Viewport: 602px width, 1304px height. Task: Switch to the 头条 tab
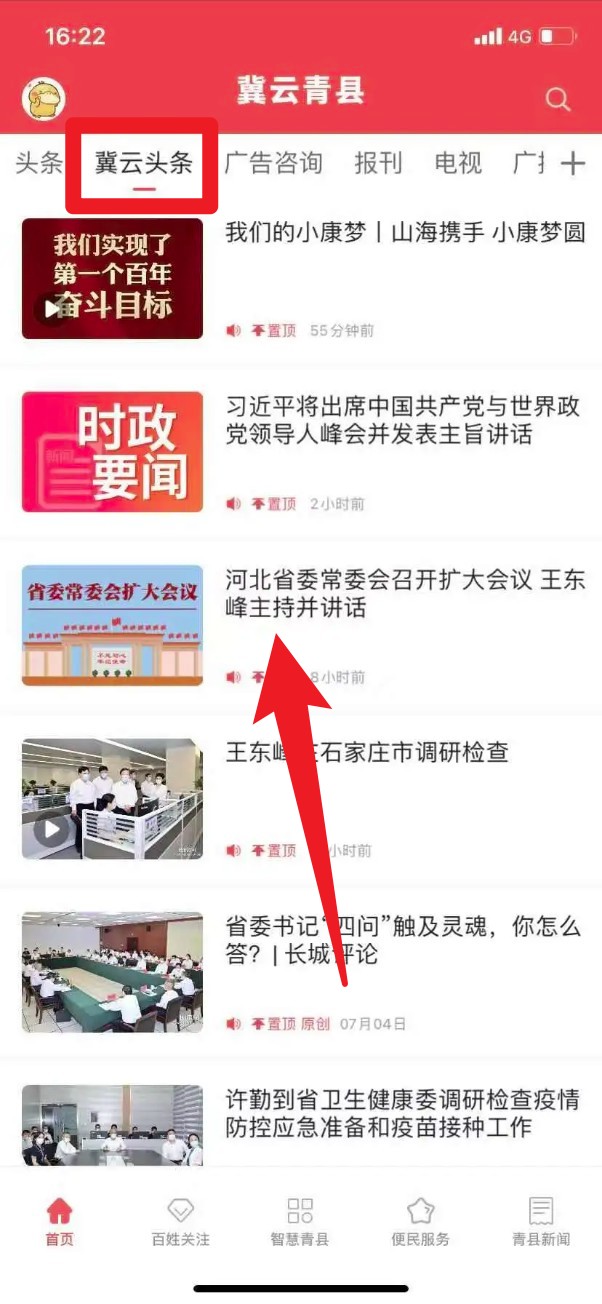click(39, 163)
